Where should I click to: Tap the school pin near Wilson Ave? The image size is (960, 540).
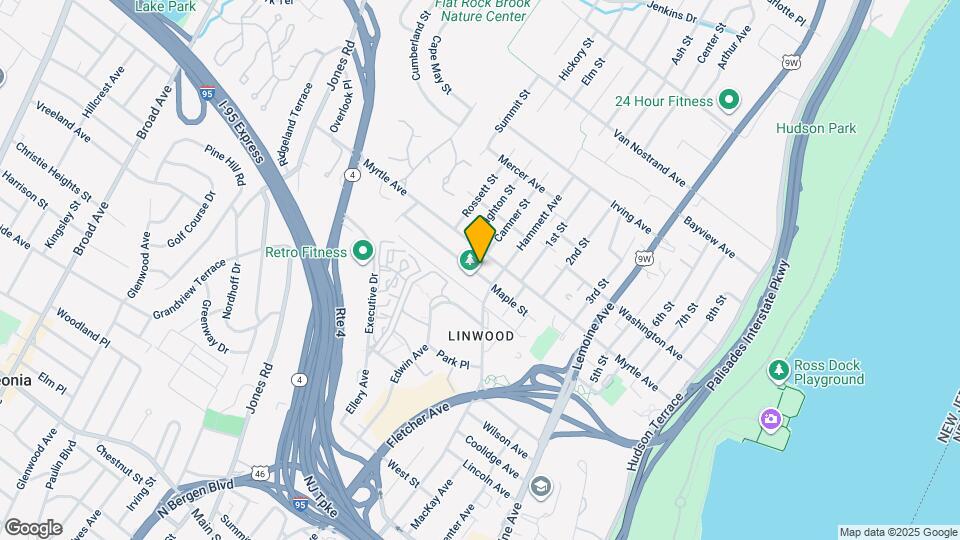click(541, 486)
